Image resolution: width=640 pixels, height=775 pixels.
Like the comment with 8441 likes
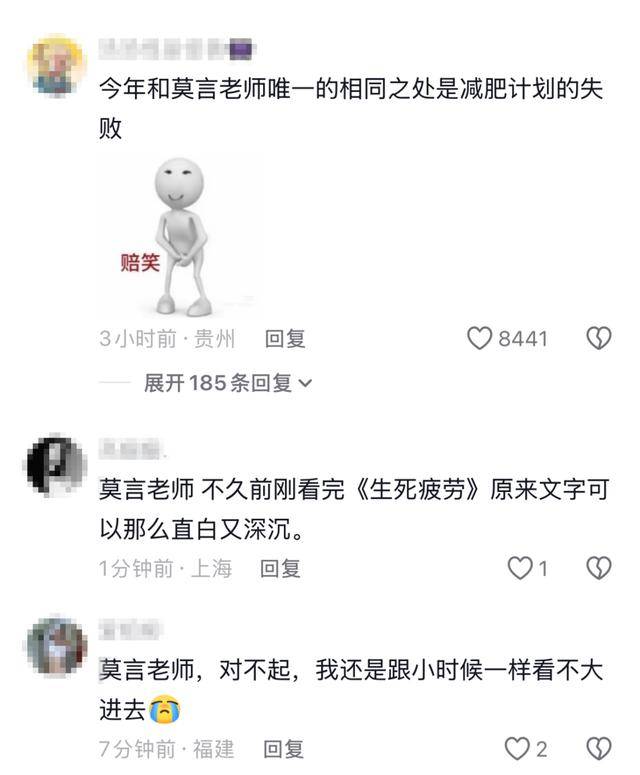click(x=481, y=339)
